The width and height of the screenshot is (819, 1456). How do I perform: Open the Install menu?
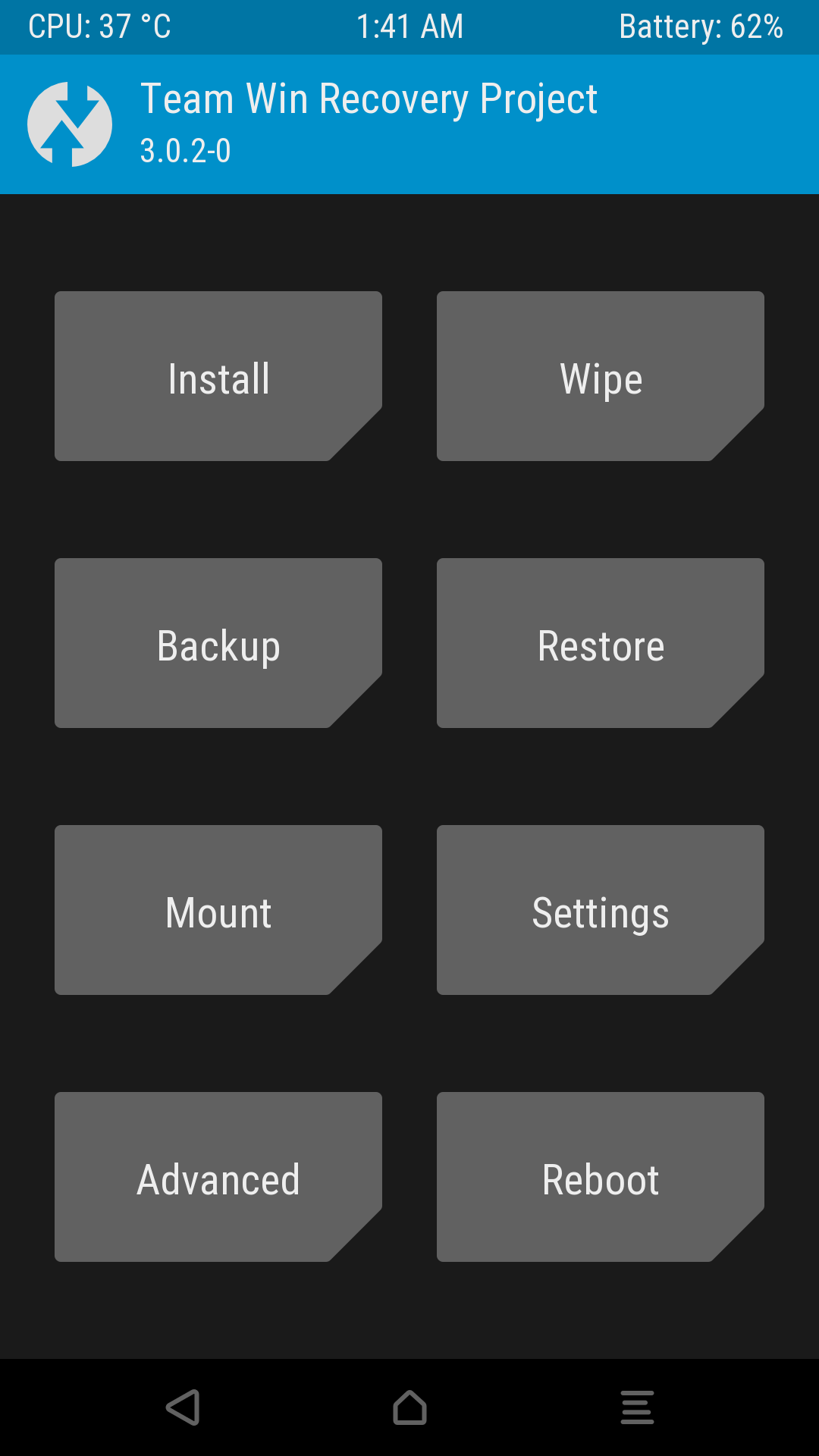click(x=218, y=375)
